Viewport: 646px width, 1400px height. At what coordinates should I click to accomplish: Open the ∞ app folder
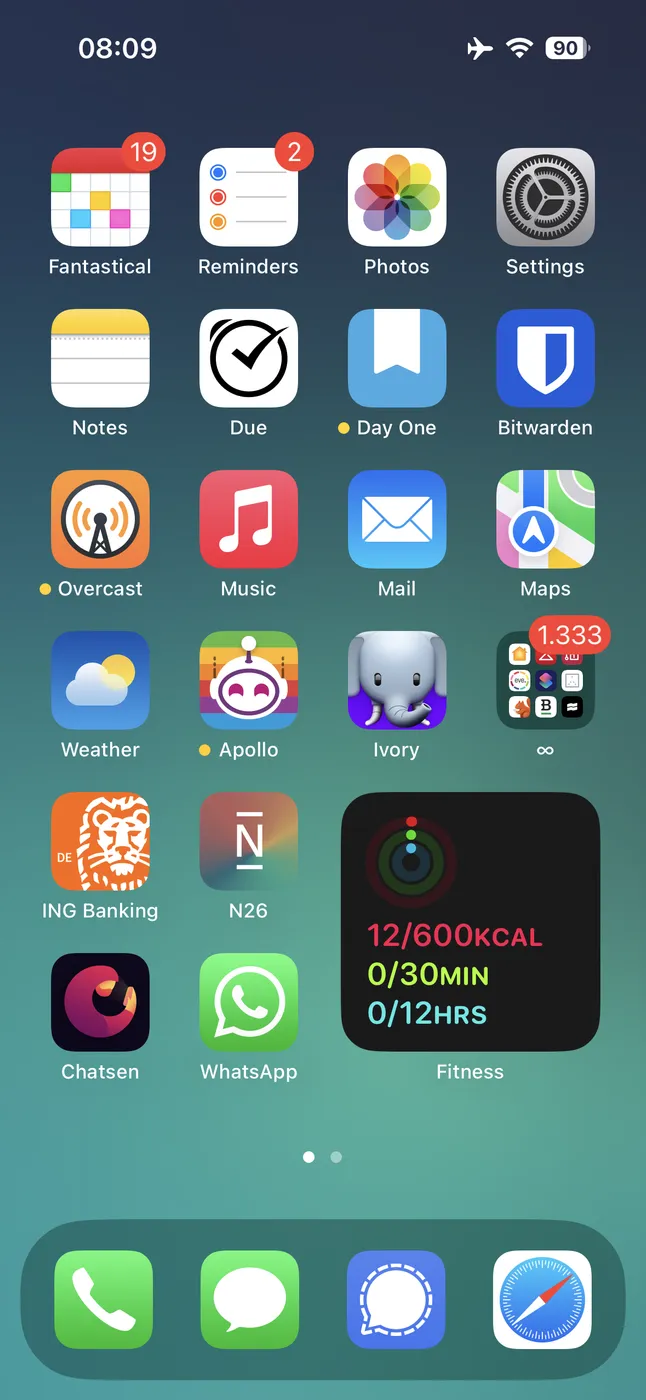pos(545,681)
